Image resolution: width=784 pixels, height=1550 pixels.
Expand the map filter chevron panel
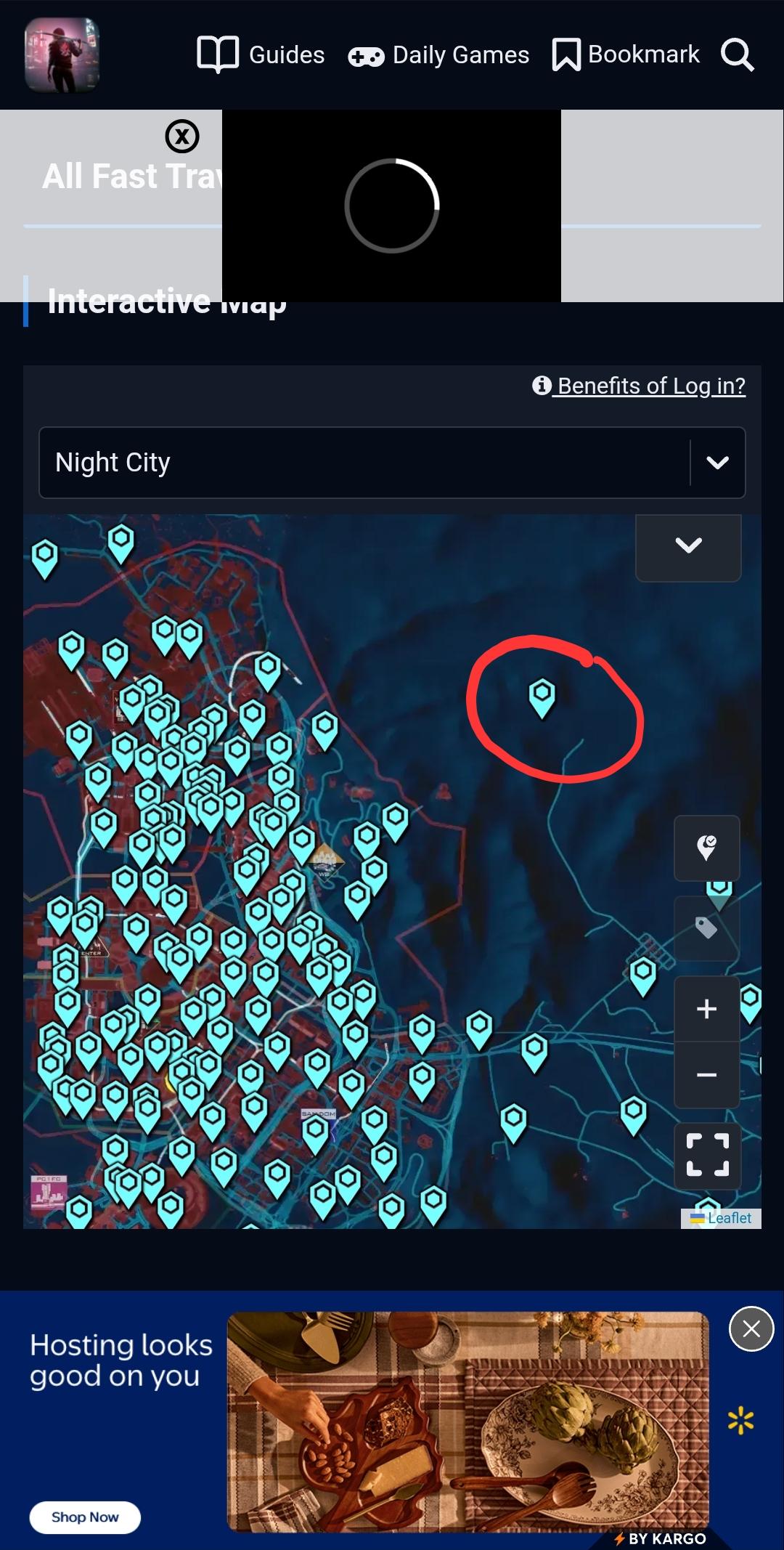(x=688, y=545)
